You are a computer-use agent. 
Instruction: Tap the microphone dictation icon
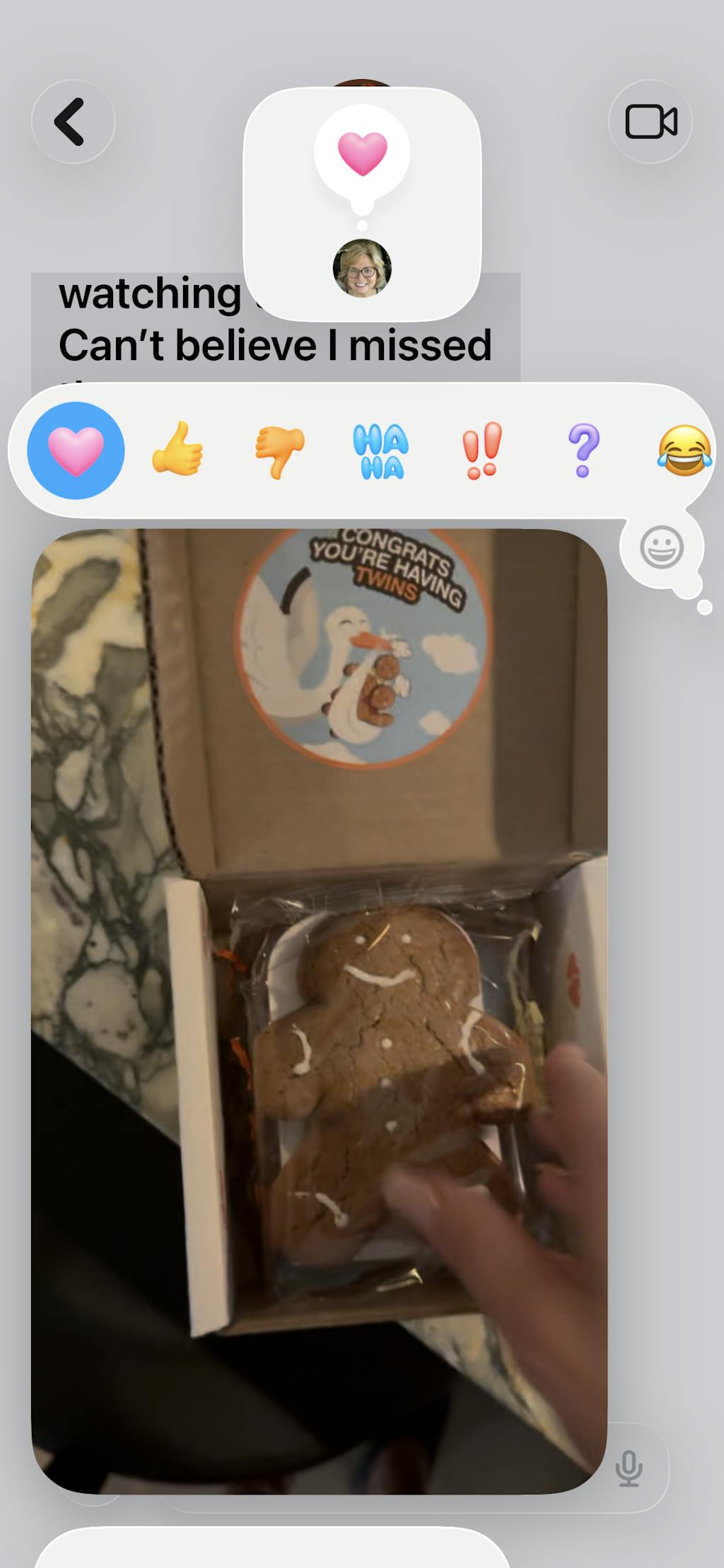(x=629, y=1468)
